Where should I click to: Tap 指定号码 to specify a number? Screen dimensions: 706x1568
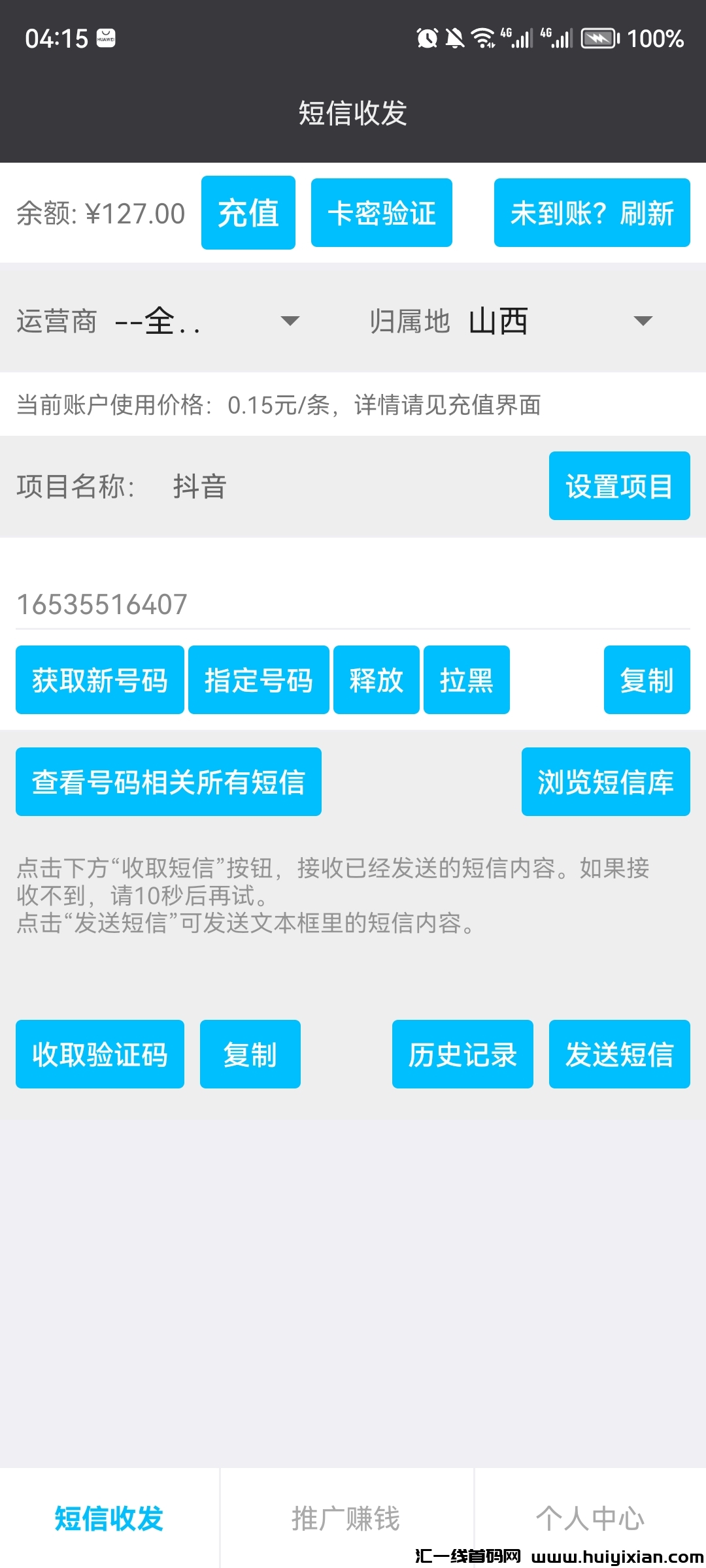point(258,680)
